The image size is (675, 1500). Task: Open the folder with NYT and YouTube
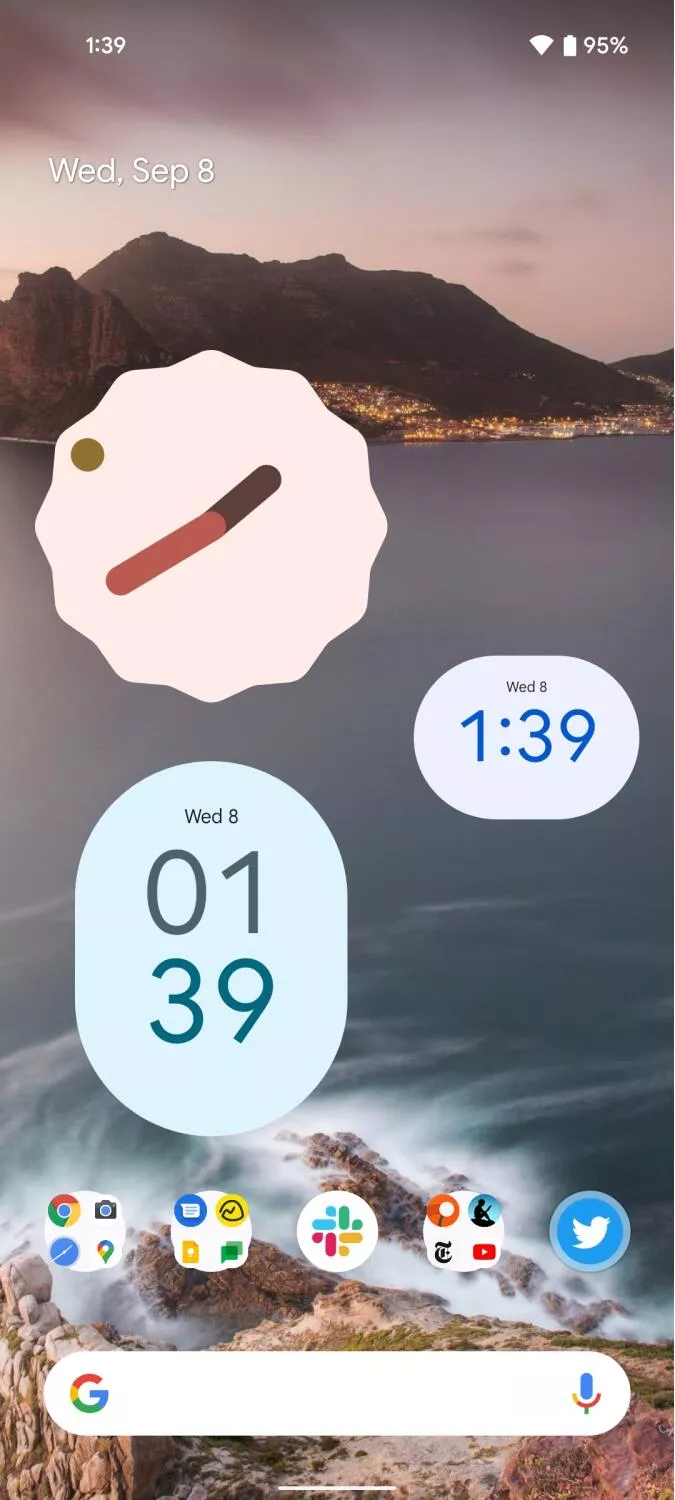[463, 1231]
